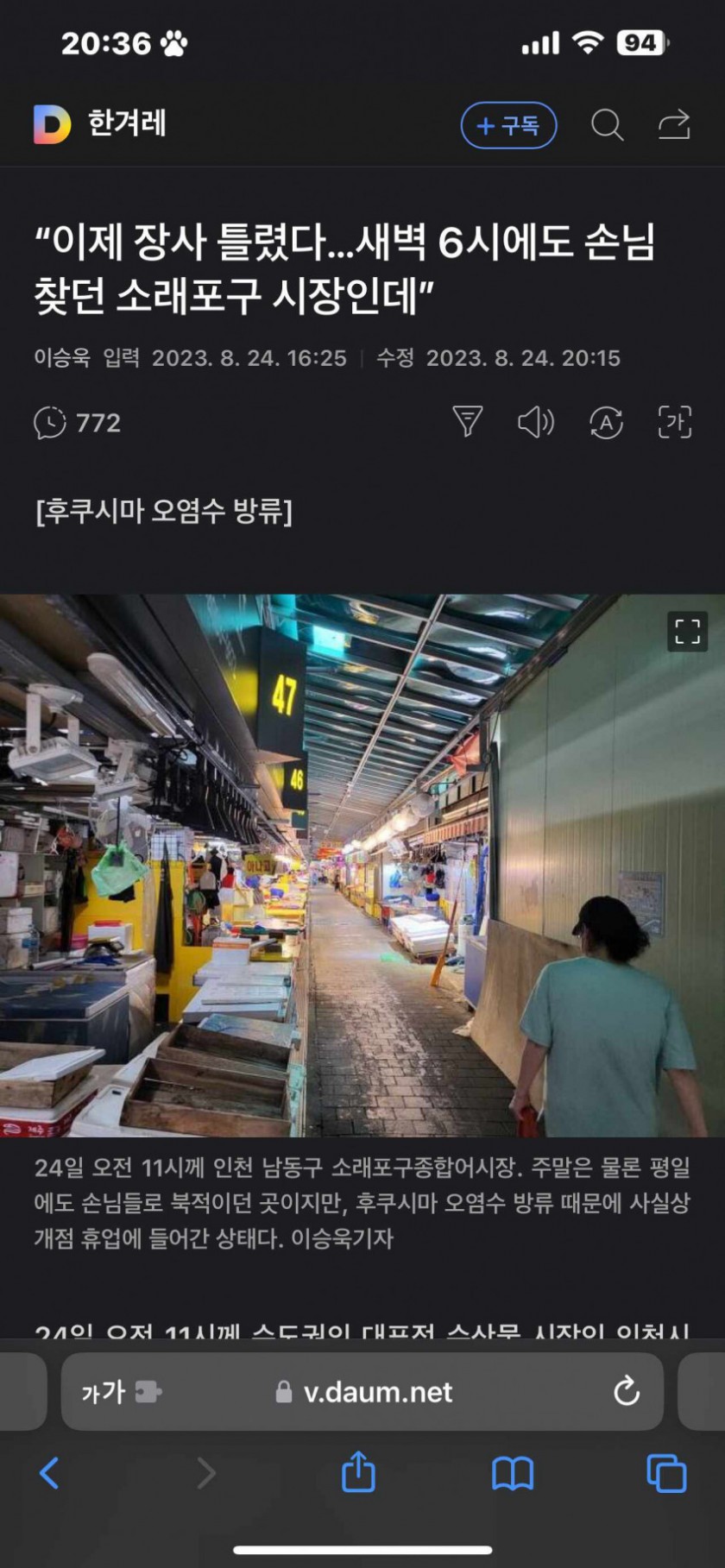The image size is (725, 1568).
Task: Listen to the article with speaker icon
Action: click(535, 422)
